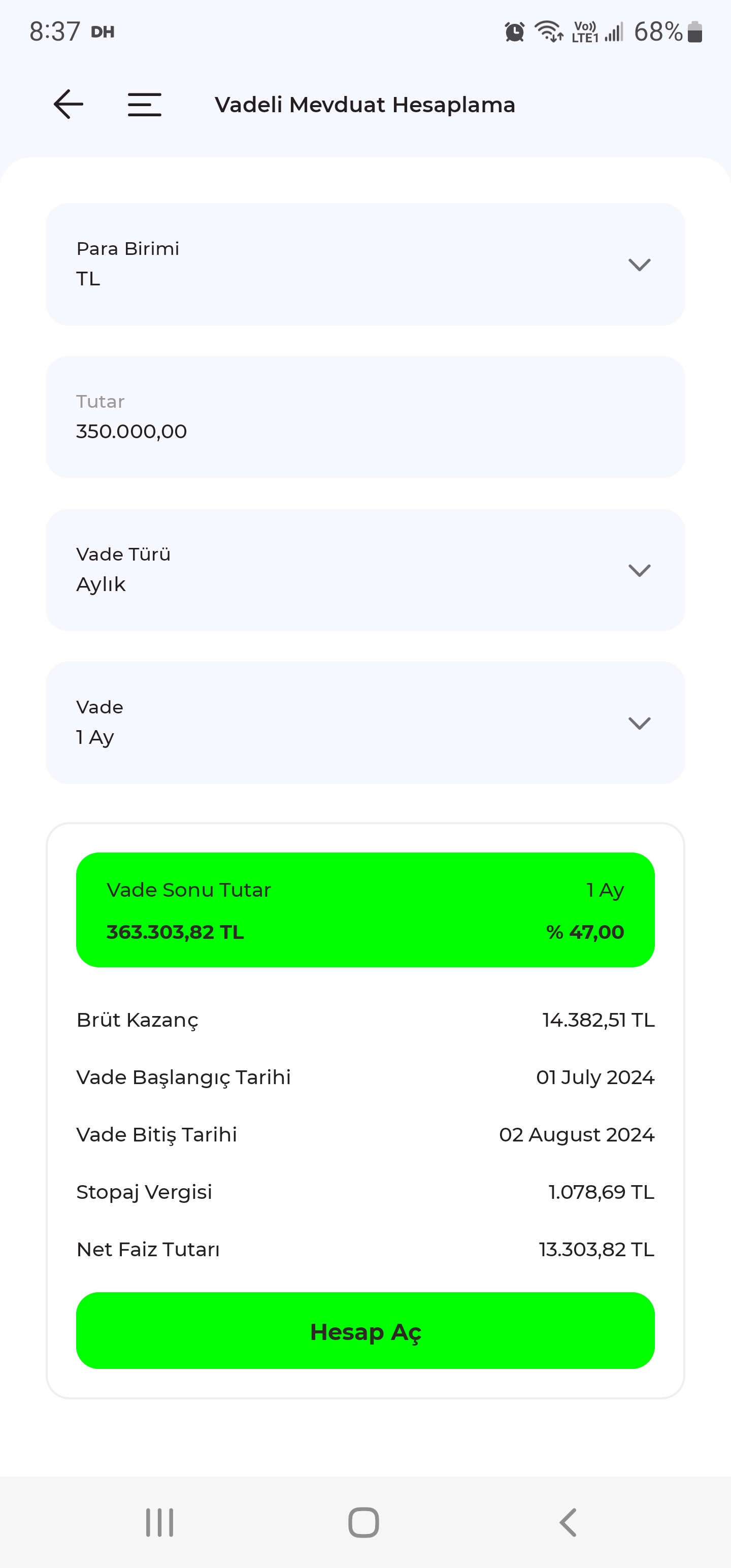Open recent apps from navigation bar

pos(159,1522)
